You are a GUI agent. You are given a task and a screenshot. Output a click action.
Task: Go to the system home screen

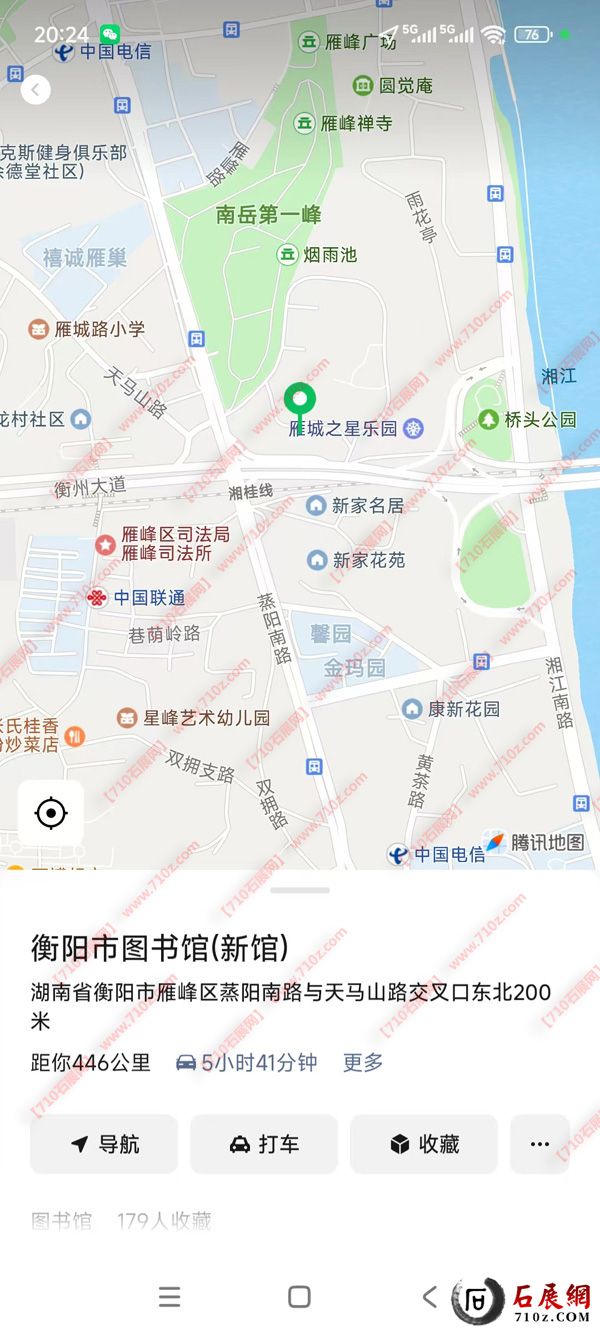299,1297
